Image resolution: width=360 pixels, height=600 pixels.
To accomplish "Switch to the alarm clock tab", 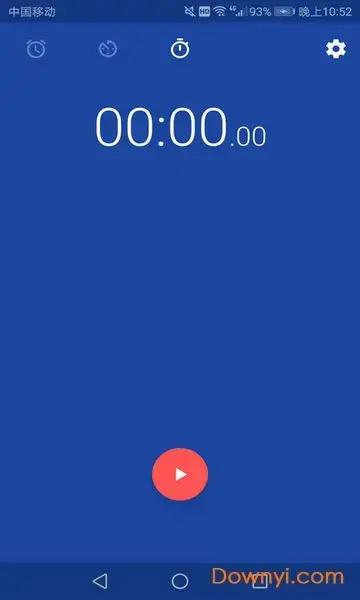I will [x=36, y=49].
